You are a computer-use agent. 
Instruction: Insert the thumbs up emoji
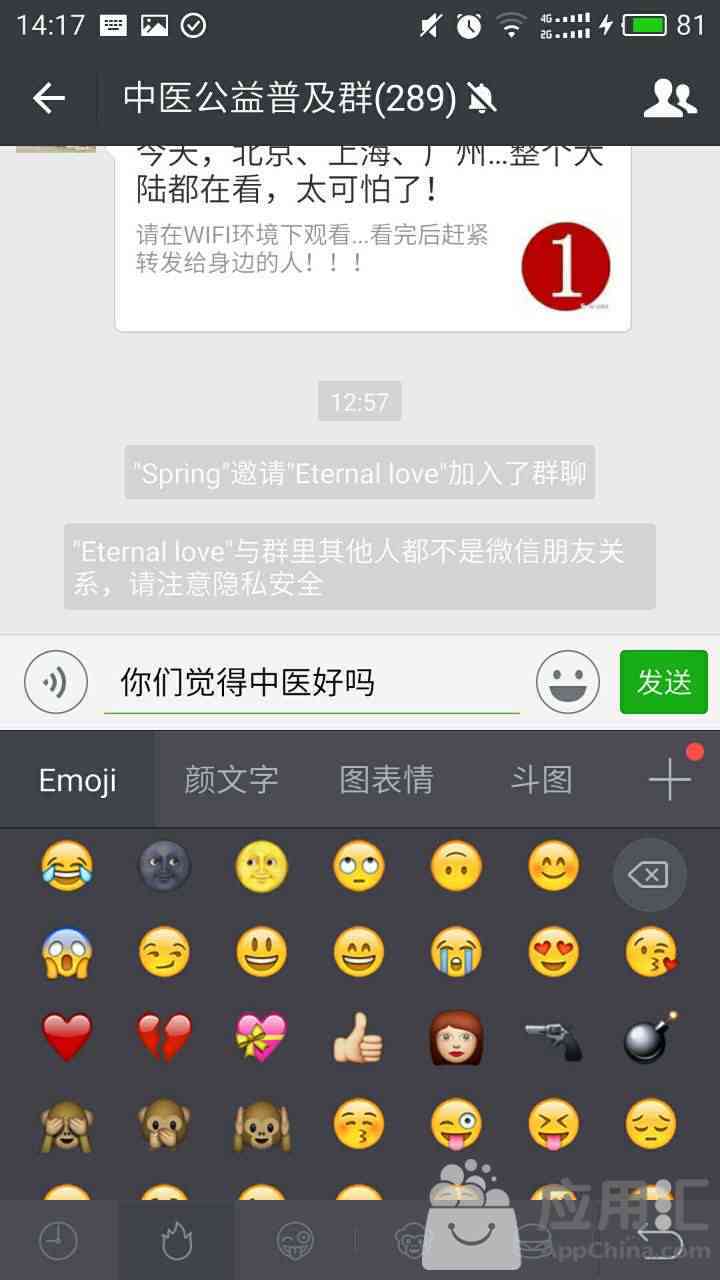(358, 1038)
